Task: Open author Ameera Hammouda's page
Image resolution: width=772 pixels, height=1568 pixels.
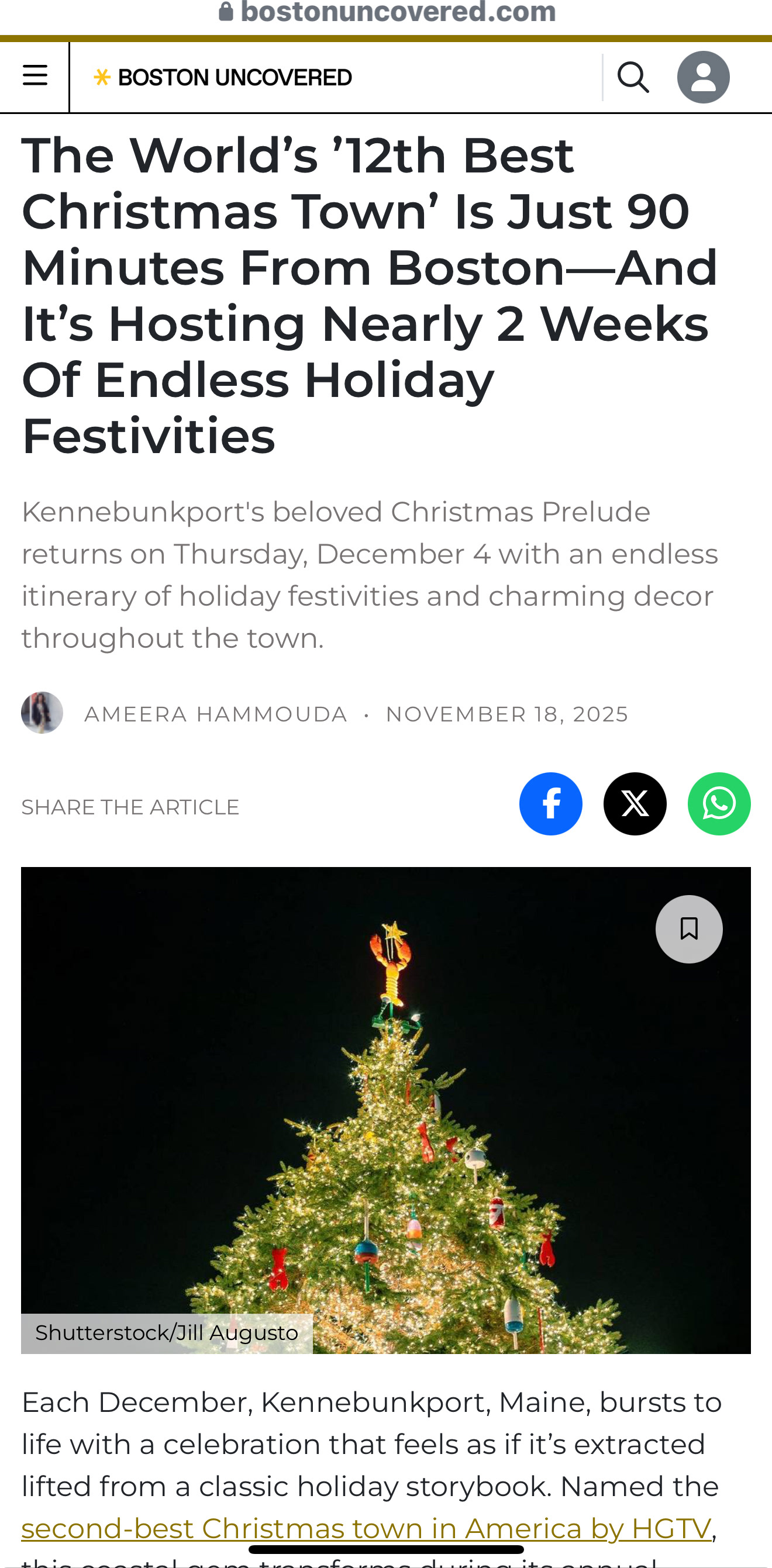Action: point(216,714)
